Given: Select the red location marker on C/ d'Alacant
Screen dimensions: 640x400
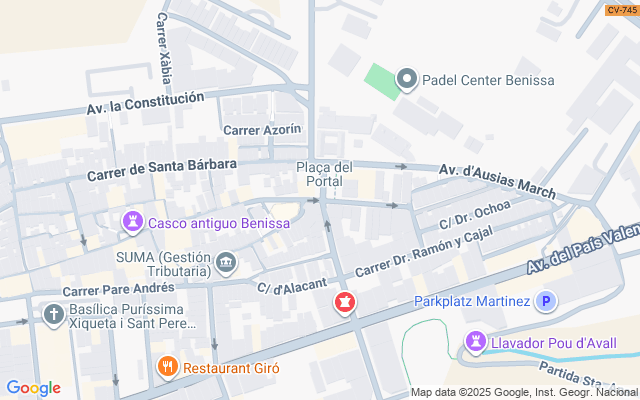Looking at the screenshot, I should click(x=345, y=302).
